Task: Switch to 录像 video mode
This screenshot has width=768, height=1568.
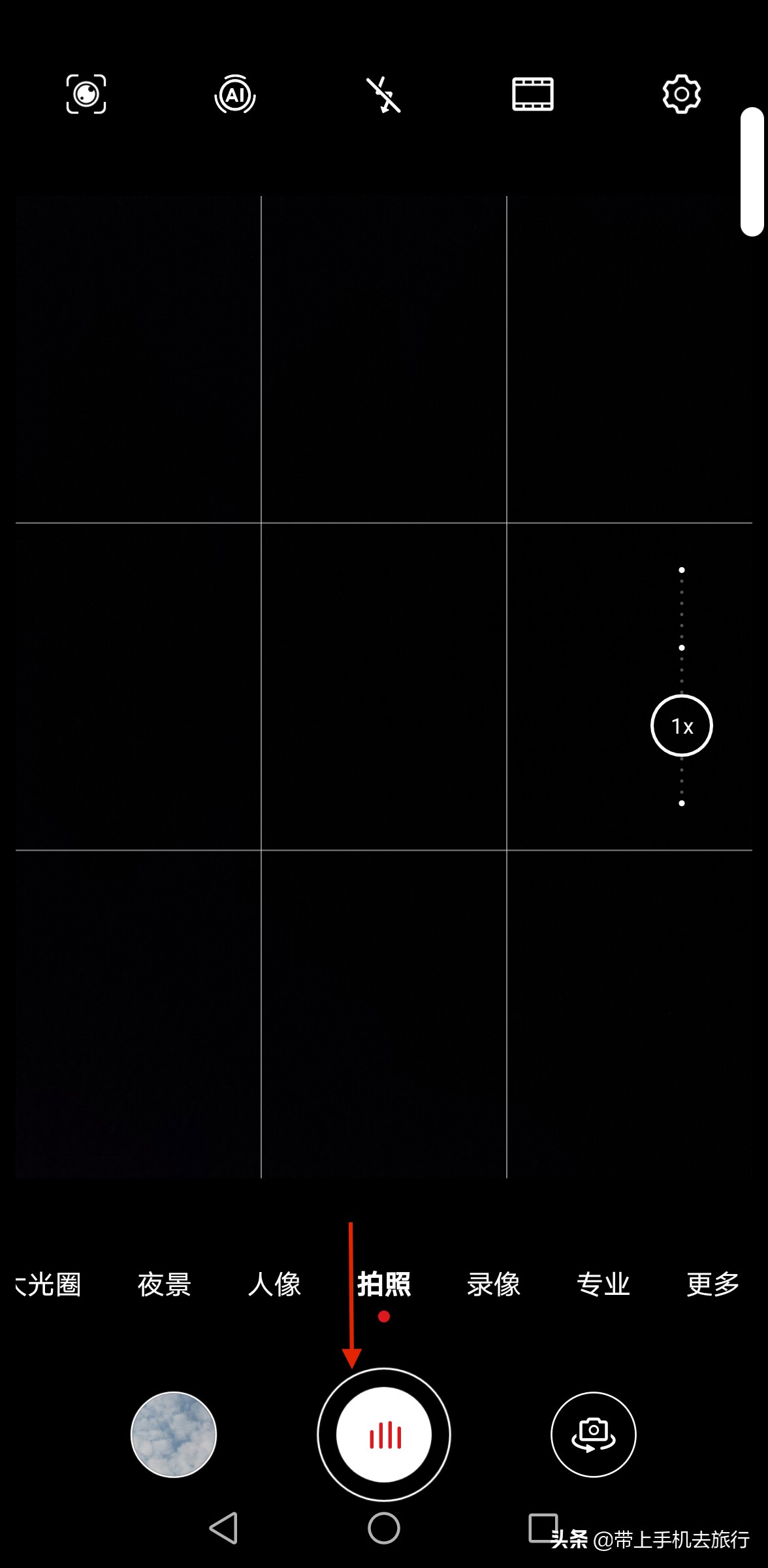Action: point(494,1284)
